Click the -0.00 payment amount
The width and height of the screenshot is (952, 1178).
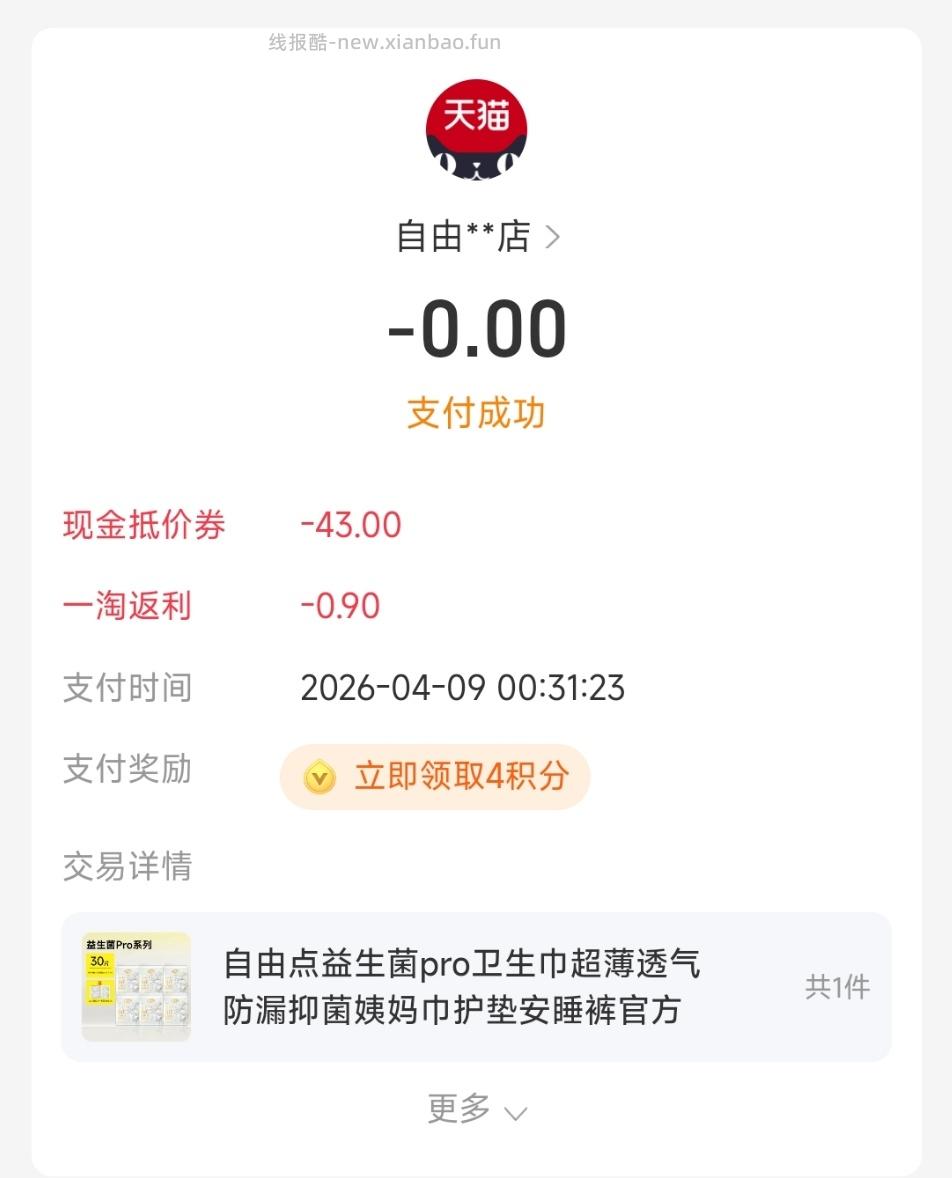point(477,329)
